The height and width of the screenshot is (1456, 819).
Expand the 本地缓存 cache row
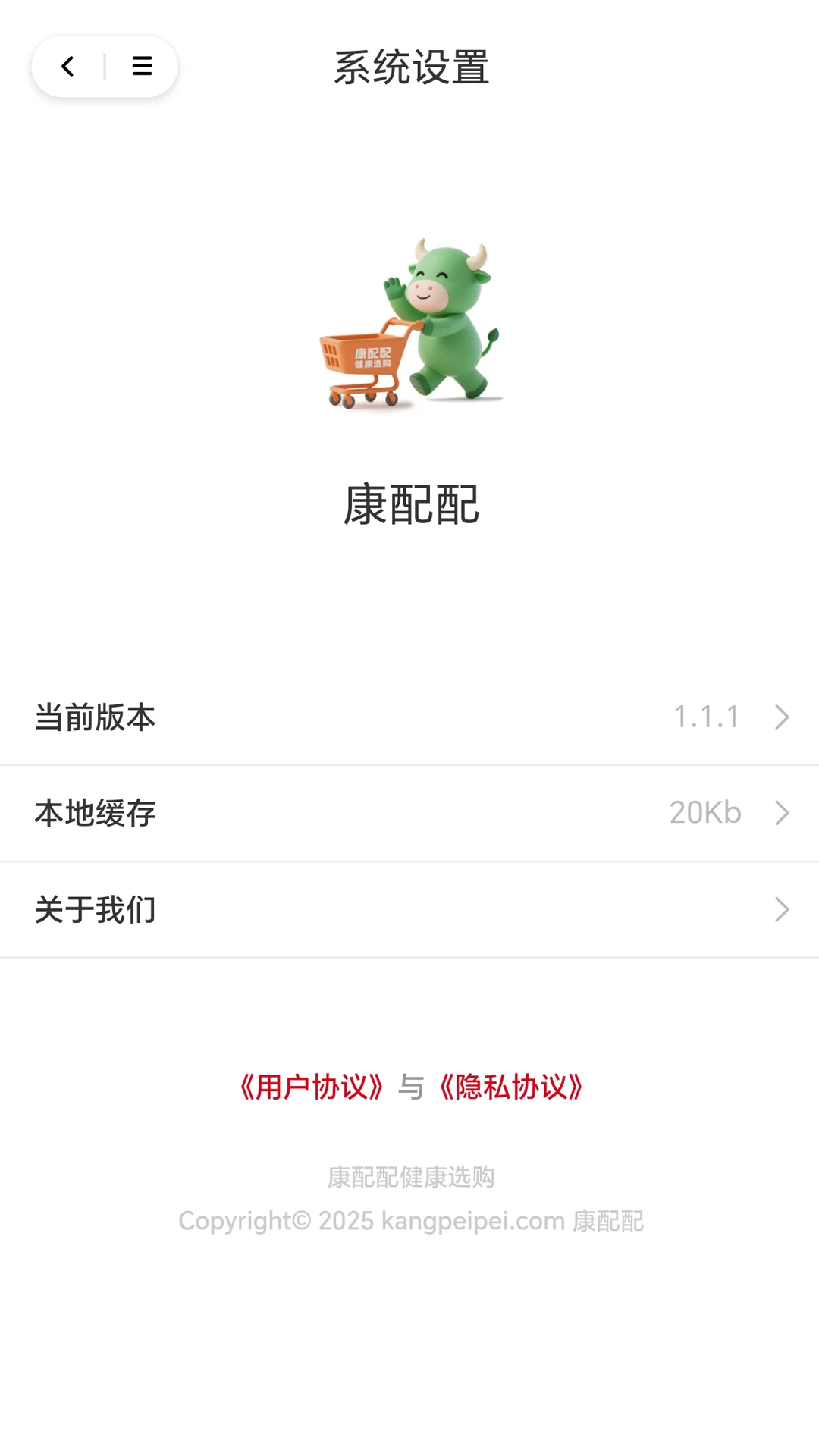[409, 813]
